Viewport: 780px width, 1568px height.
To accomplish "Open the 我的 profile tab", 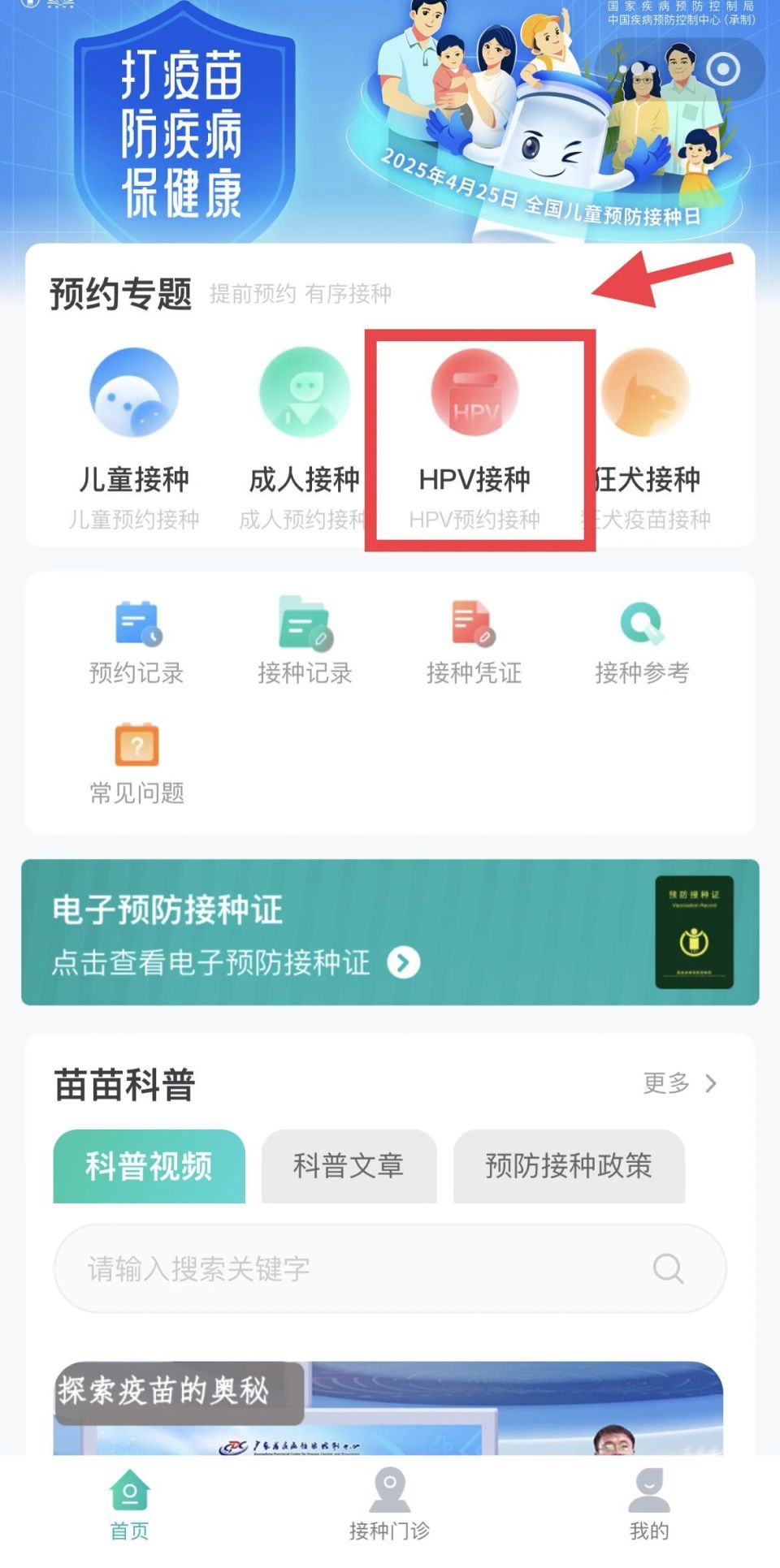I will (648, 1505).
